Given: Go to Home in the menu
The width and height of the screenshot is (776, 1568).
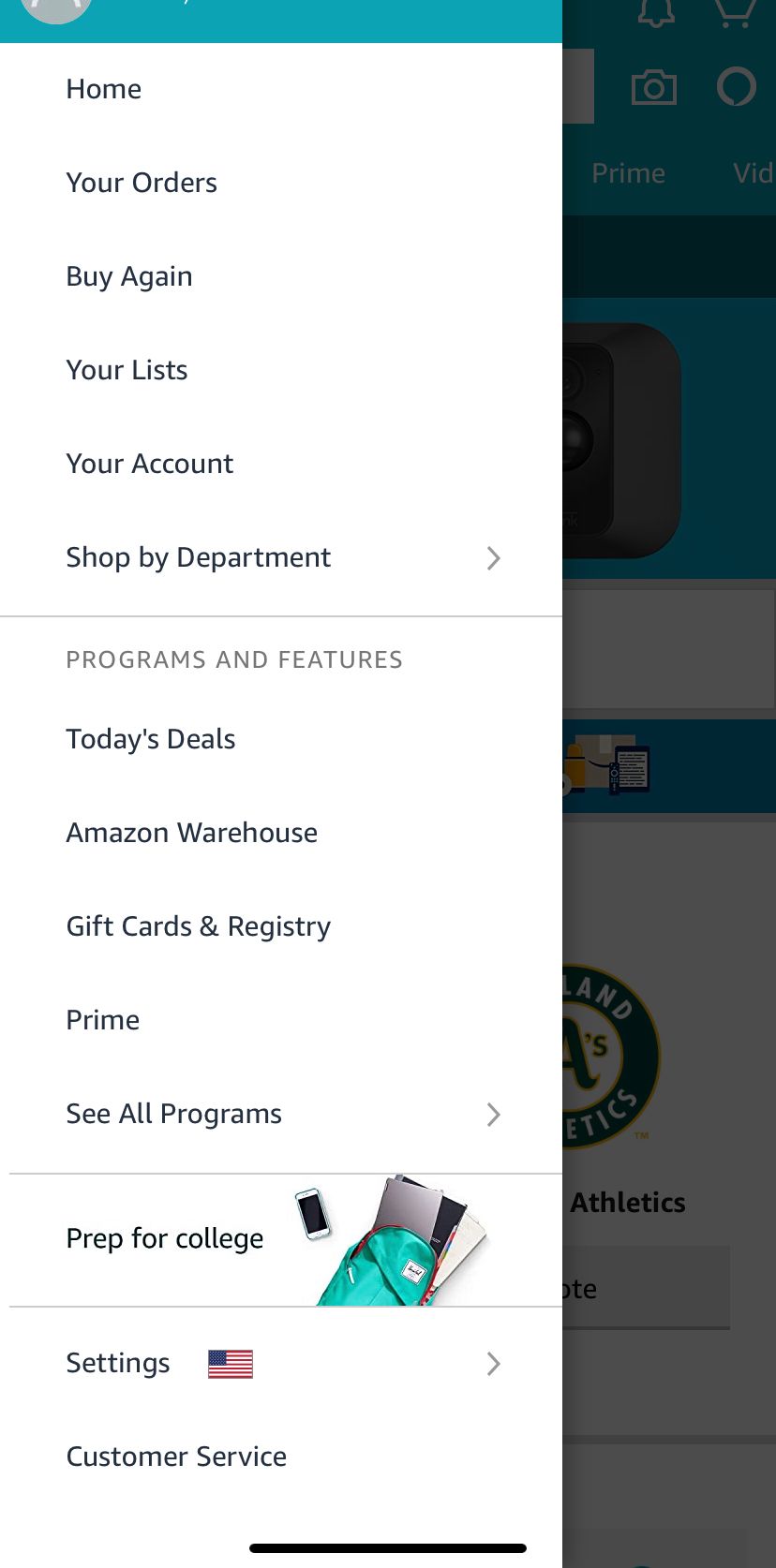Looking at the screenshot, I should click(104, 89).
